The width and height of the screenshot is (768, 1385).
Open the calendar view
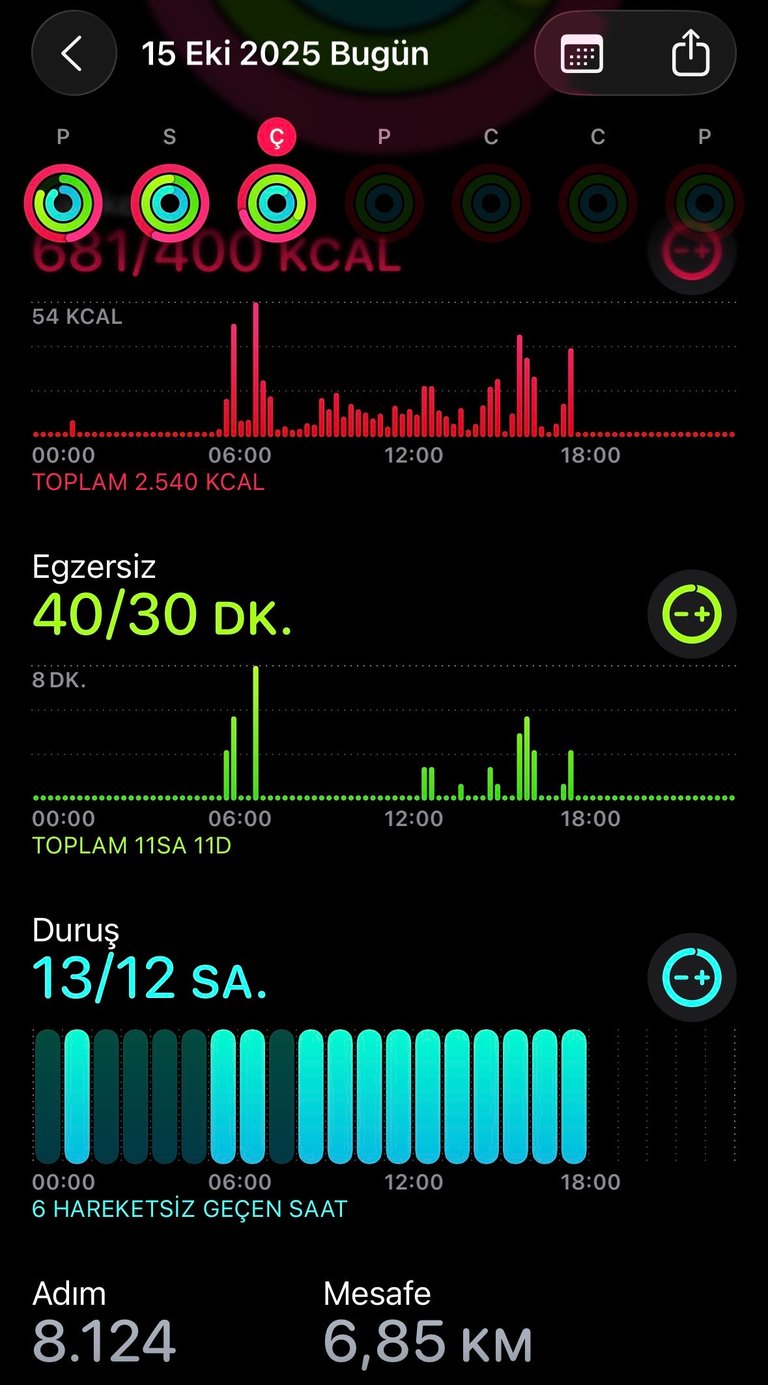click(582, 54)
